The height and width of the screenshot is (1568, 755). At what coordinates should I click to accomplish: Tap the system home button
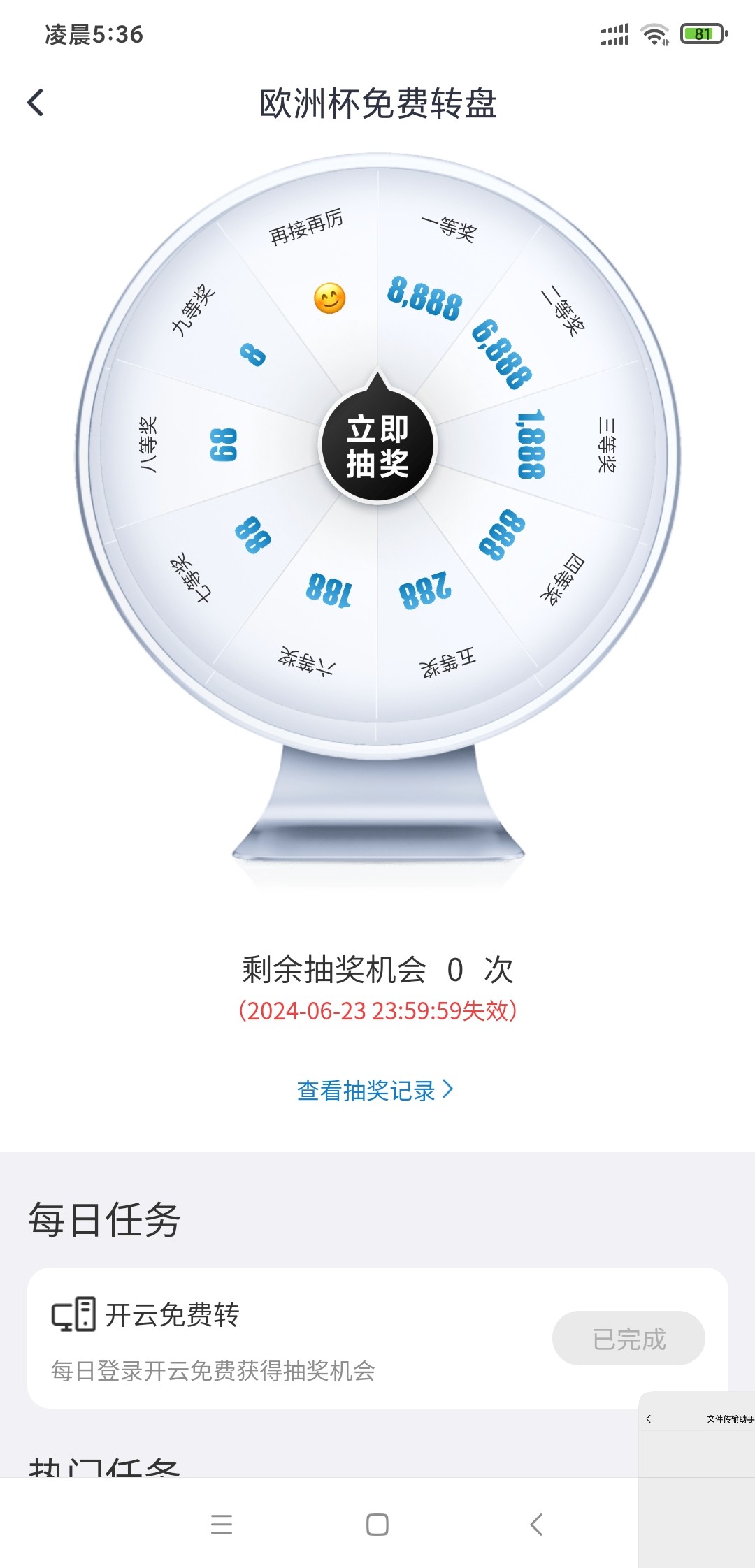tap(377, 1524)
